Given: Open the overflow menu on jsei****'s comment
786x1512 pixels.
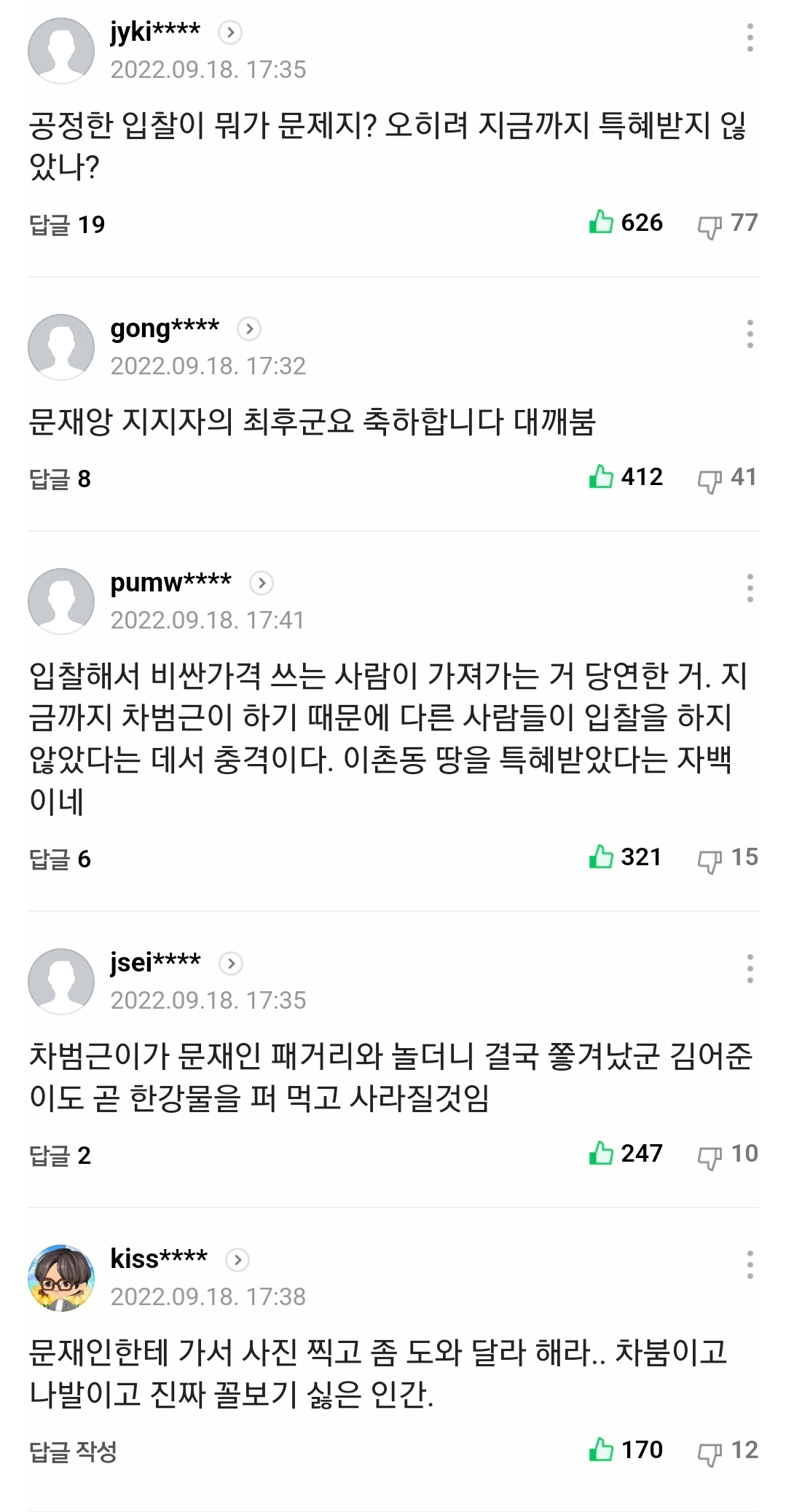Looking at the screenshot, I should (x=750, y=969).
